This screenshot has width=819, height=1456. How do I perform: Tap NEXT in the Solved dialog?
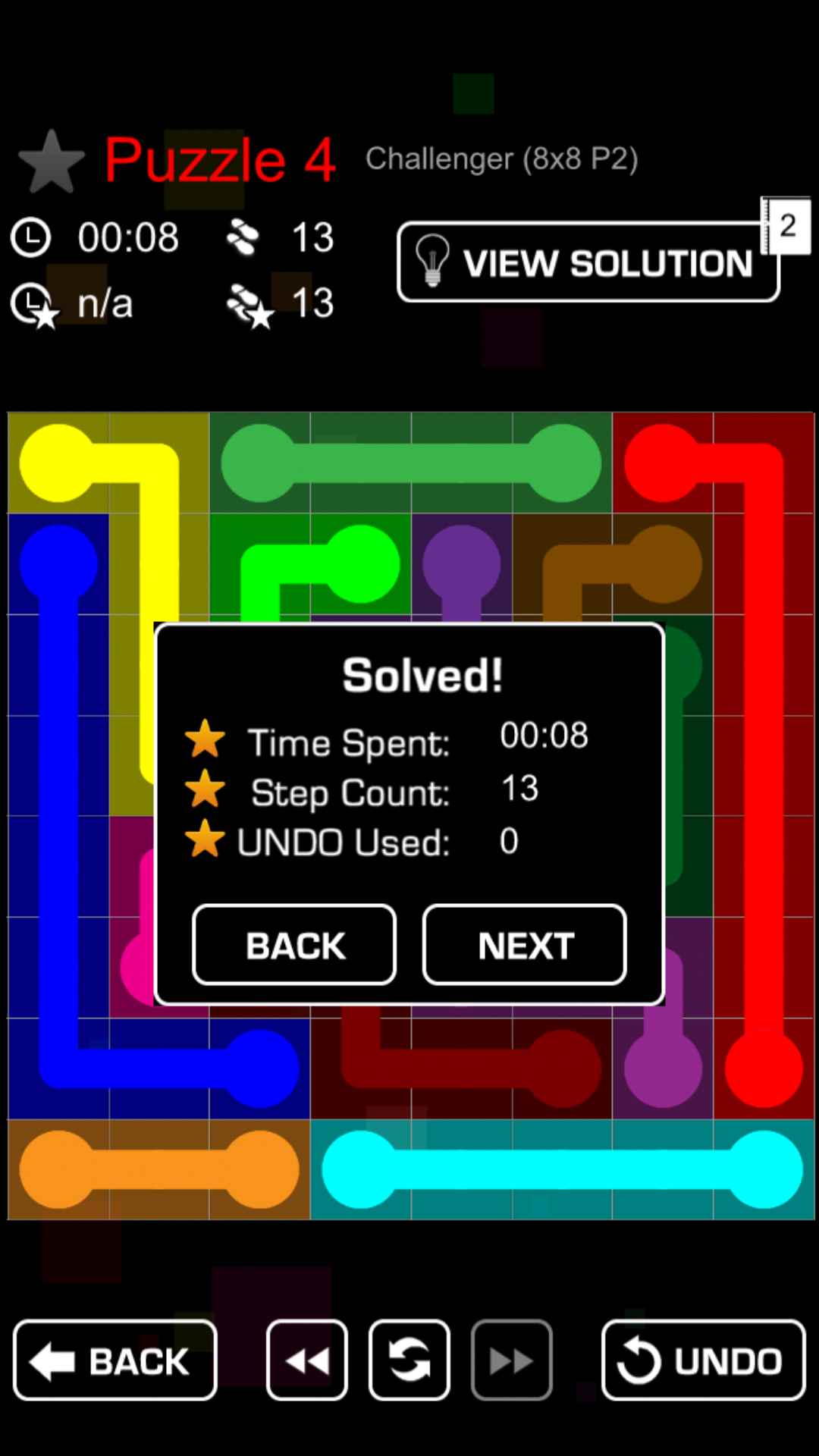click(525, 945)
